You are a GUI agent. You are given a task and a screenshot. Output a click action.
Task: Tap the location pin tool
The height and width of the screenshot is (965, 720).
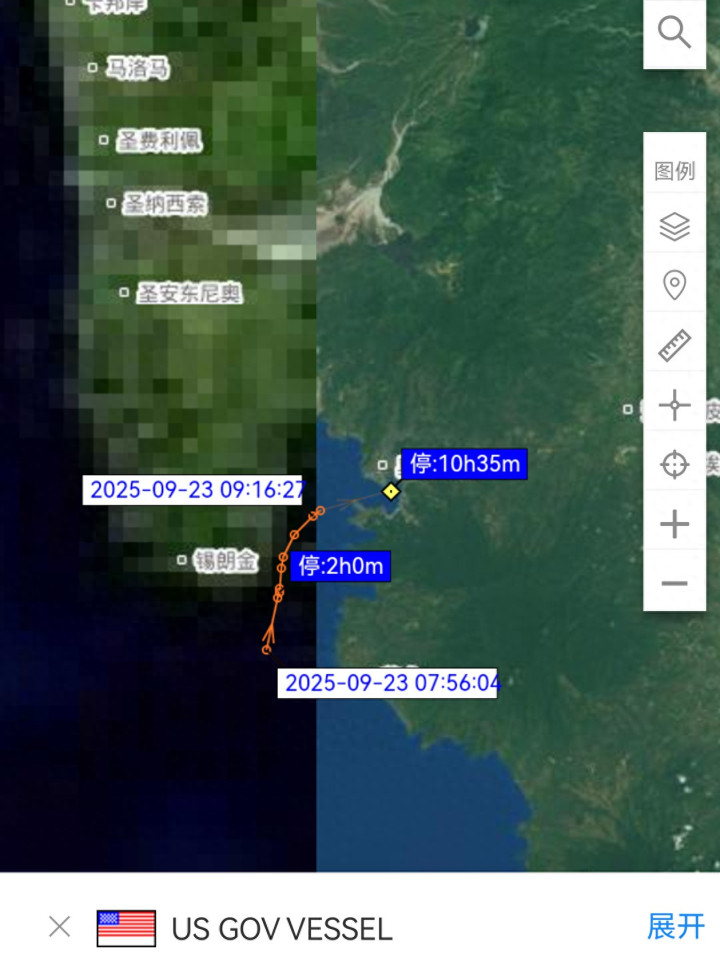click(675, 286)
